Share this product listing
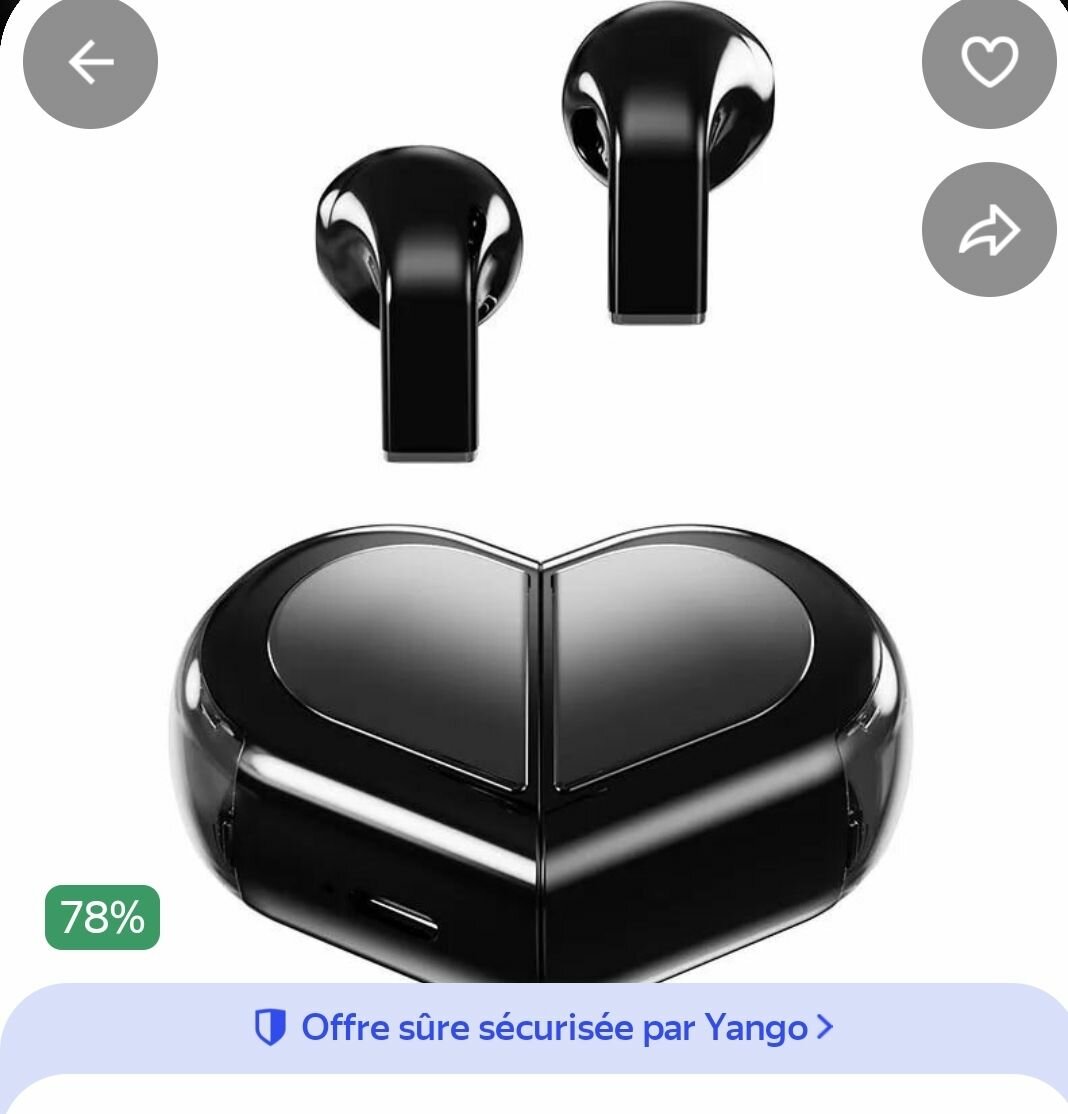Screen dimensions: 1068x1114 pos(988,230)
